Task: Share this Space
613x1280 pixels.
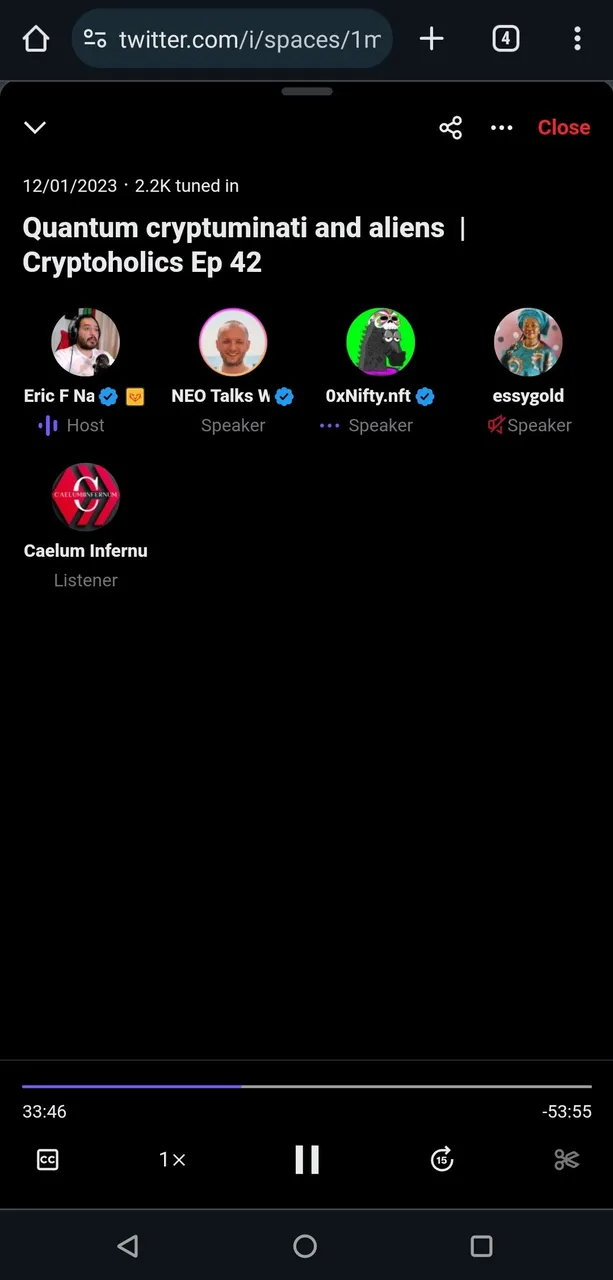Action: tap(450, 127)
